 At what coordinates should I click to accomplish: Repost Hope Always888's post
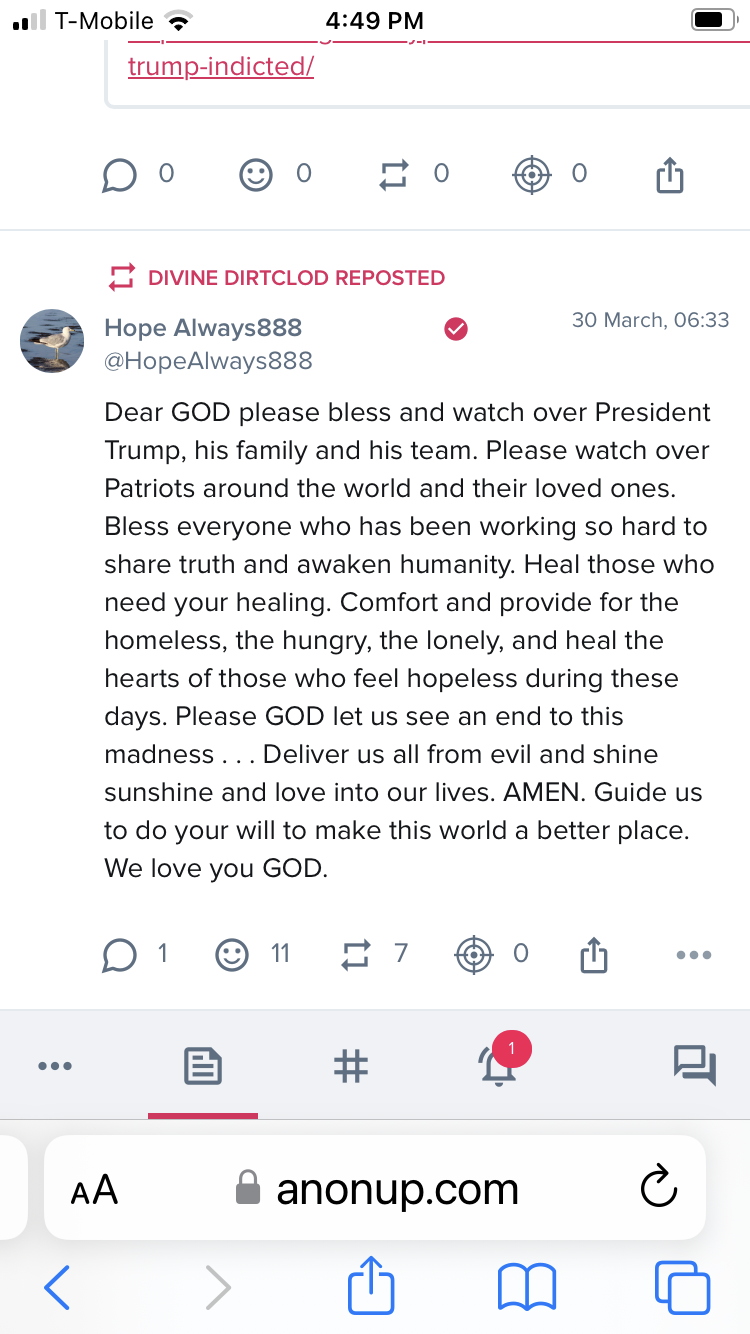(x=356, y=955)
